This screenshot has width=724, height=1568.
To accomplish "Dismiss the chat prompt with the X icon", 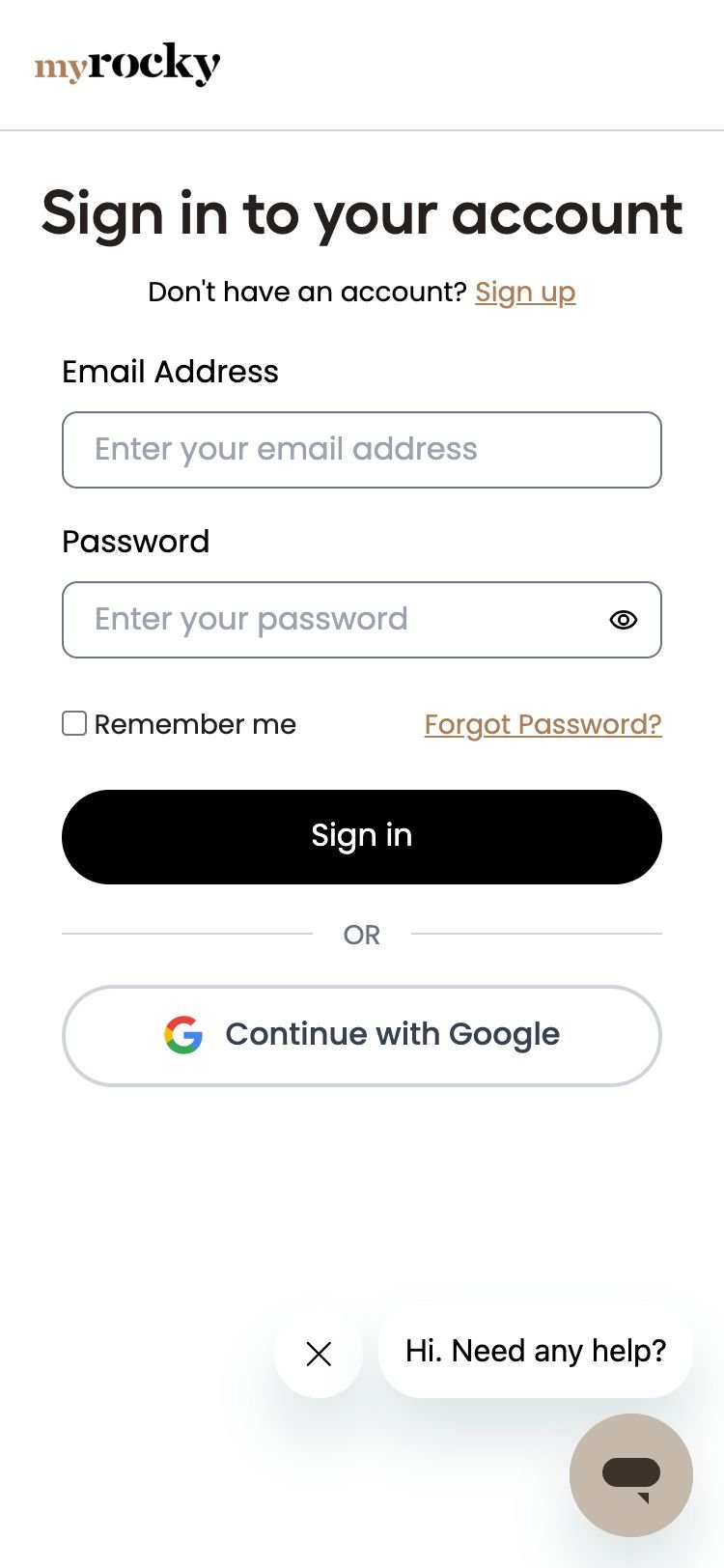I will [319, 1355].
